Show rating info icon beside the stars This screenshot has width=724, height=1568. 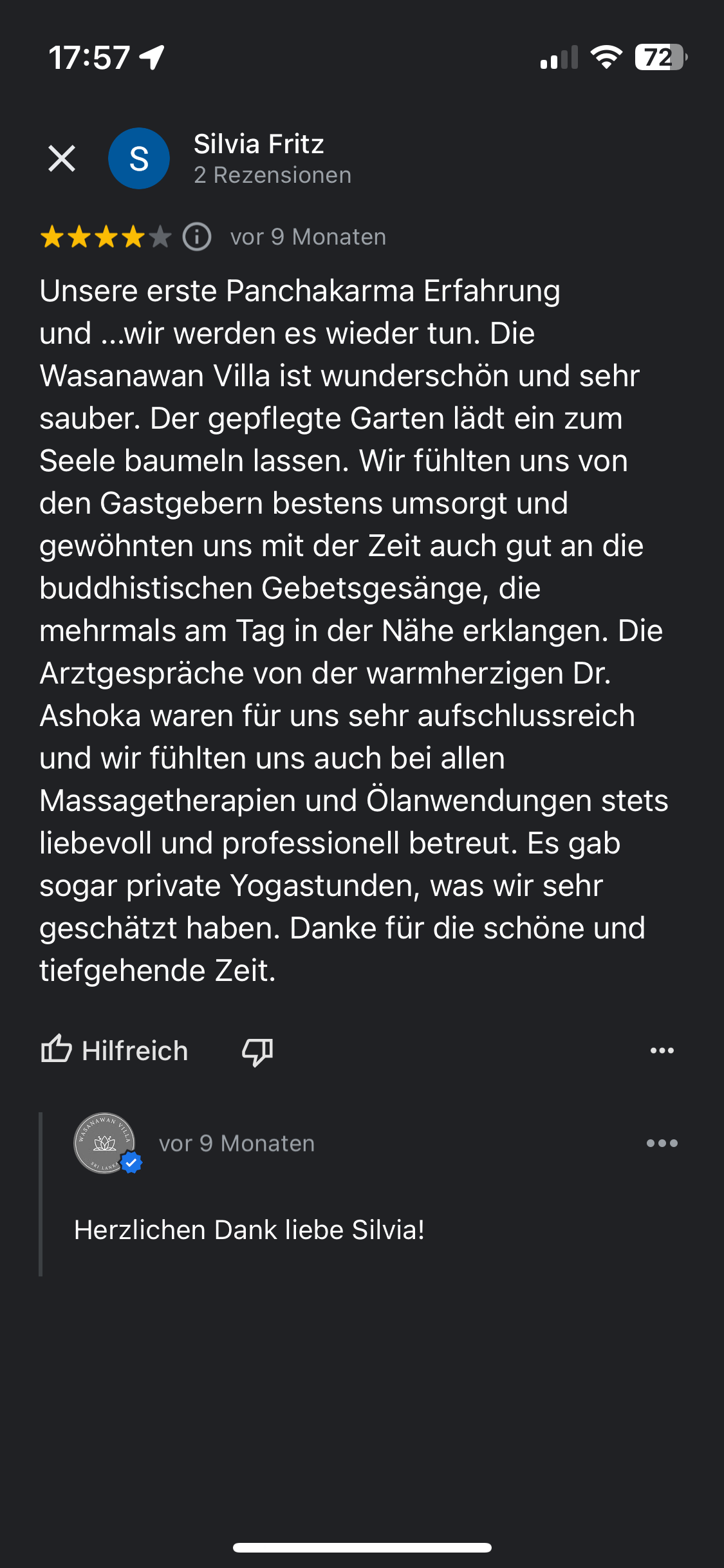(x=197, y=237)
